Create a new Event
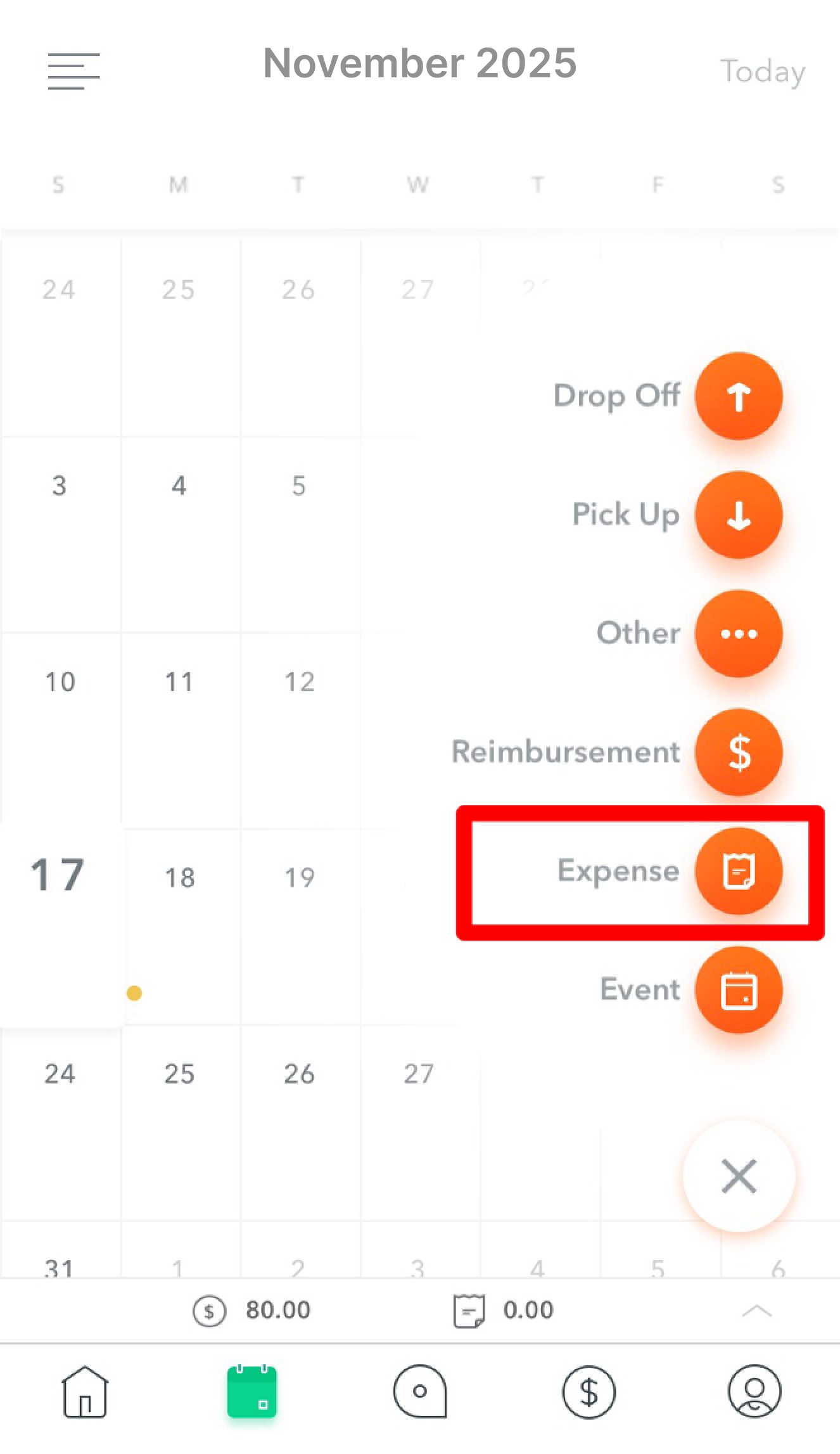Viewport: 840px width, 1454px height. 738,989
